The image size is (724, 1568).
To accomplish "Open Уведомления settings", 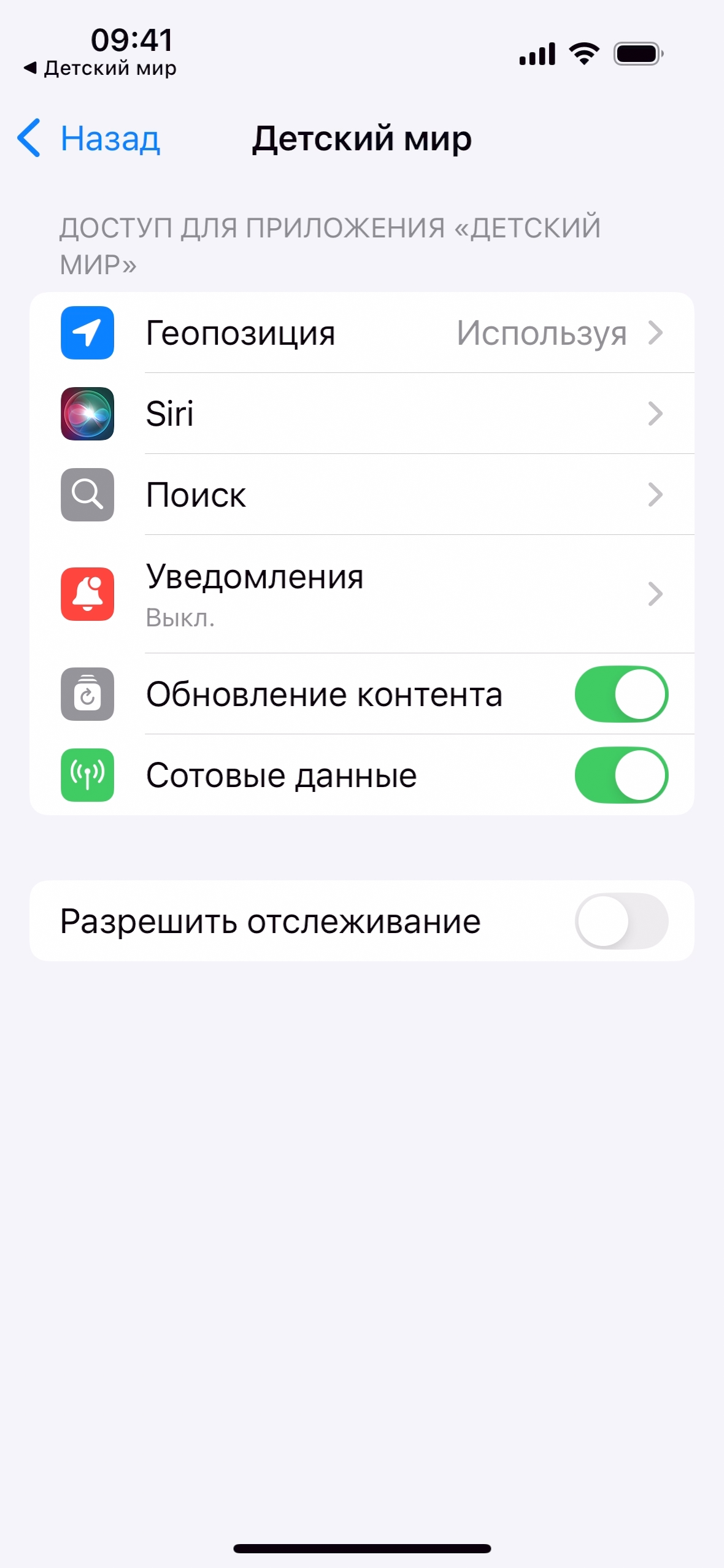I will click(x=361, y=593).
